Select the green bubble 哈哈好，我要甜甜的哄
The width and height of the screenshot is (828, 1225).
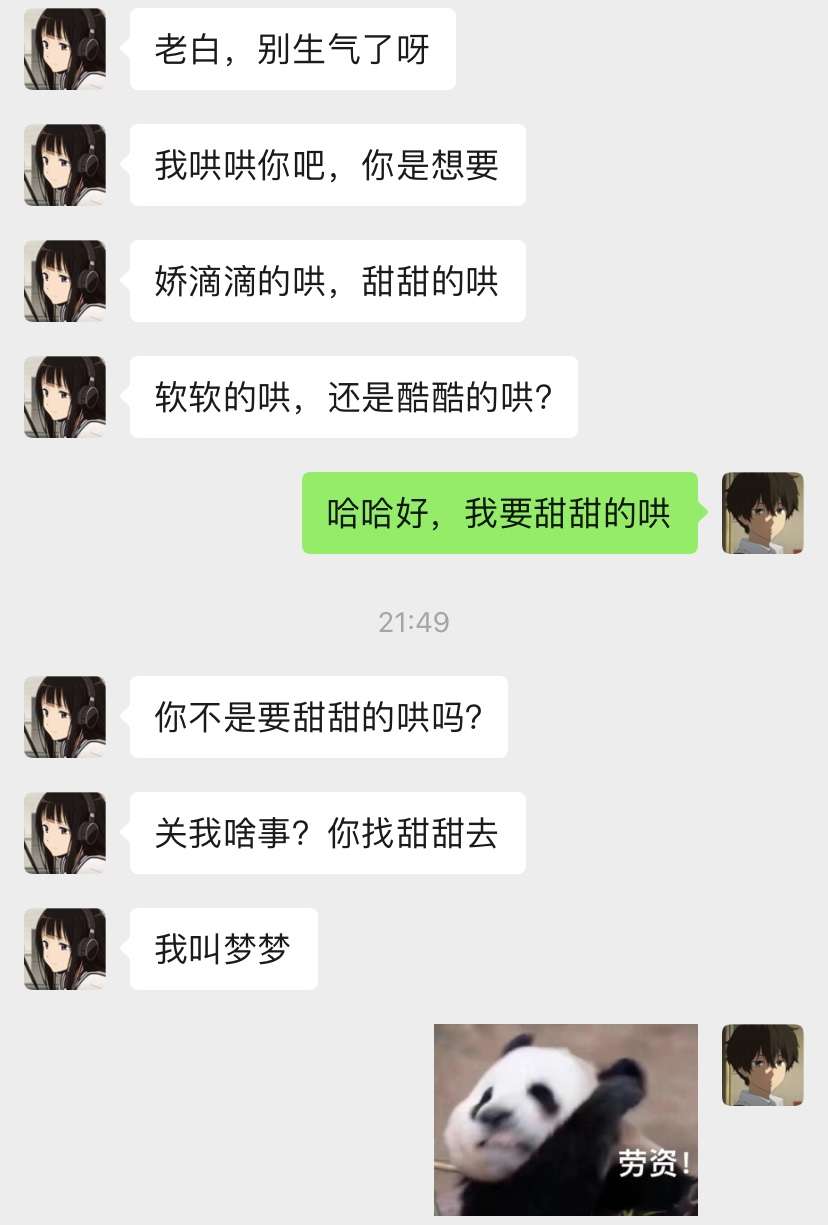click(x=498, y=512)
